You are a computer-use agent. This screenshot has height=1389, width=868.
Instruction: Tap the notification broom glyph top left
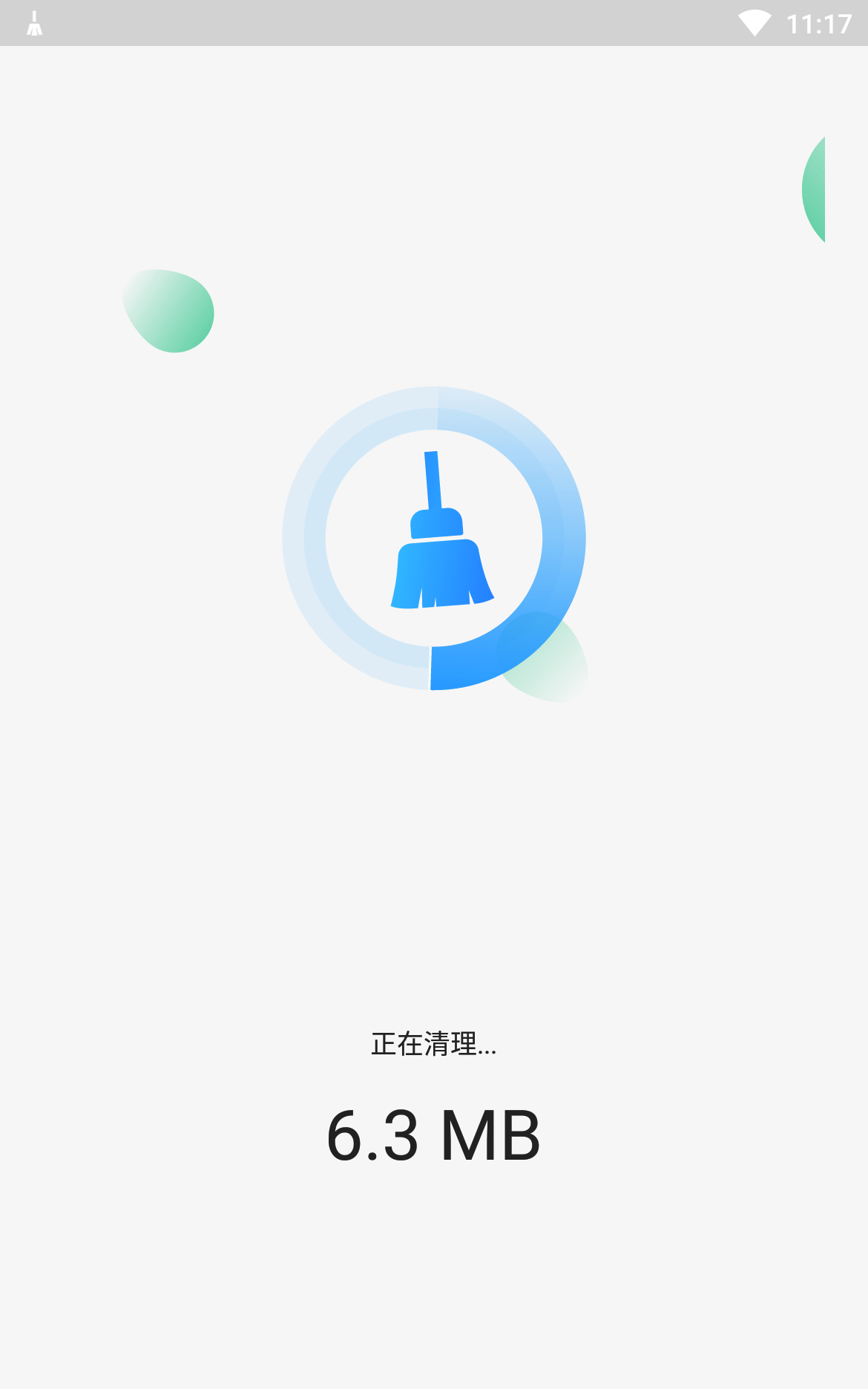[33, 23]
